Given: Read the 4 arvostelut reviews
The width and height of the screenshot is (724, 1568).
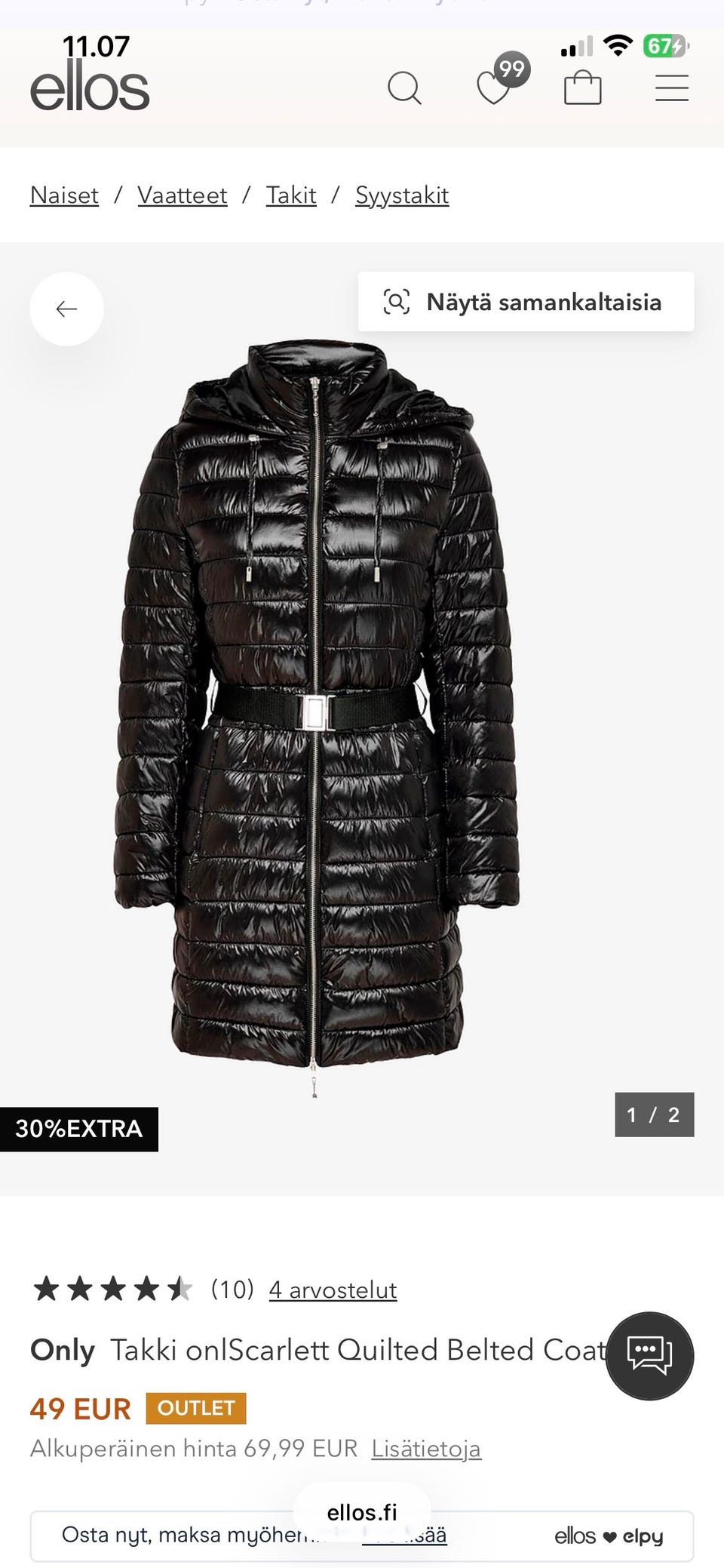Looking at the screenshot, I should point(333,1290).
